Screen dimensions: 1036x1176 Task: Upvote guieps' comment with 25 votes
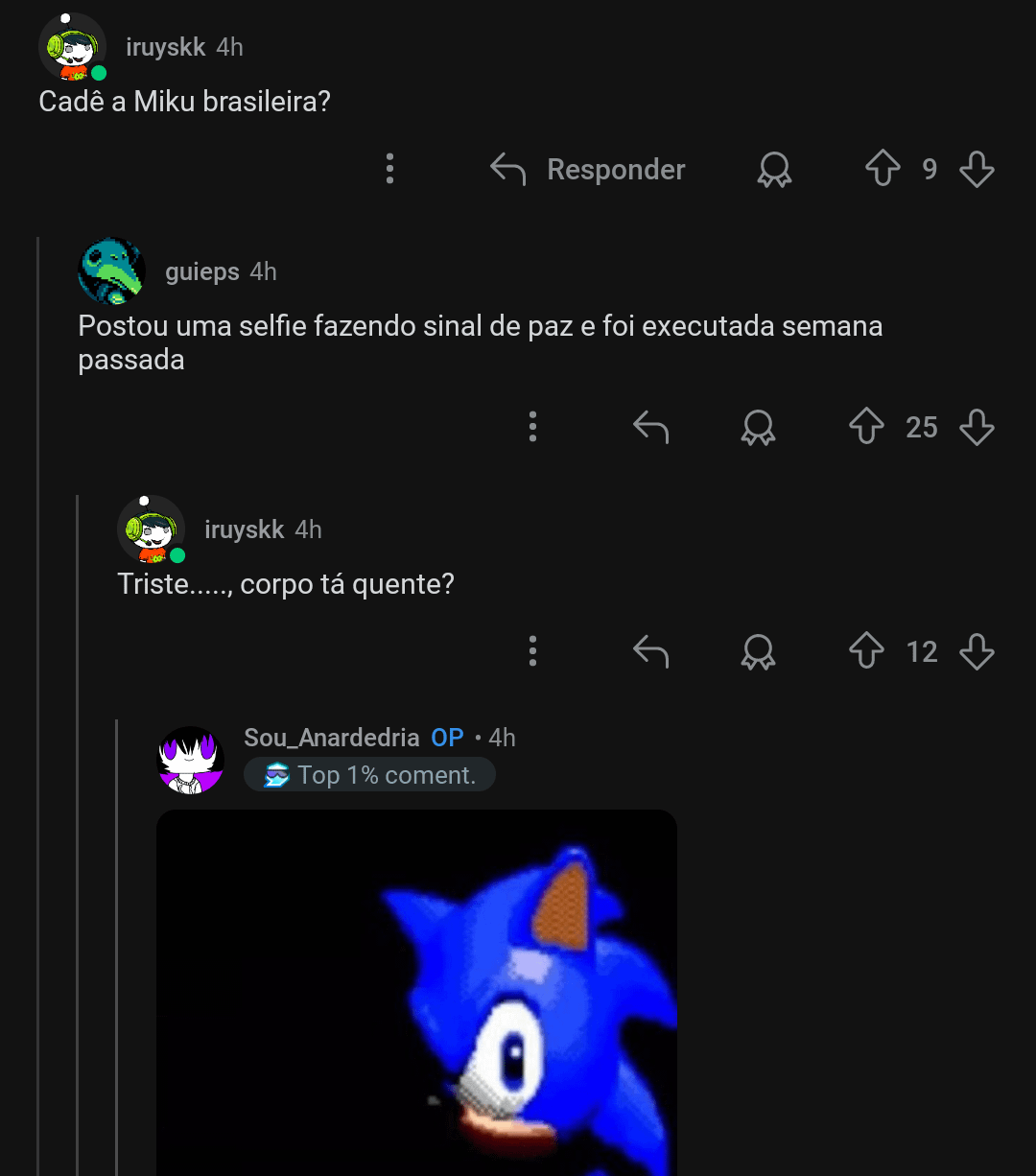(866, 427)
